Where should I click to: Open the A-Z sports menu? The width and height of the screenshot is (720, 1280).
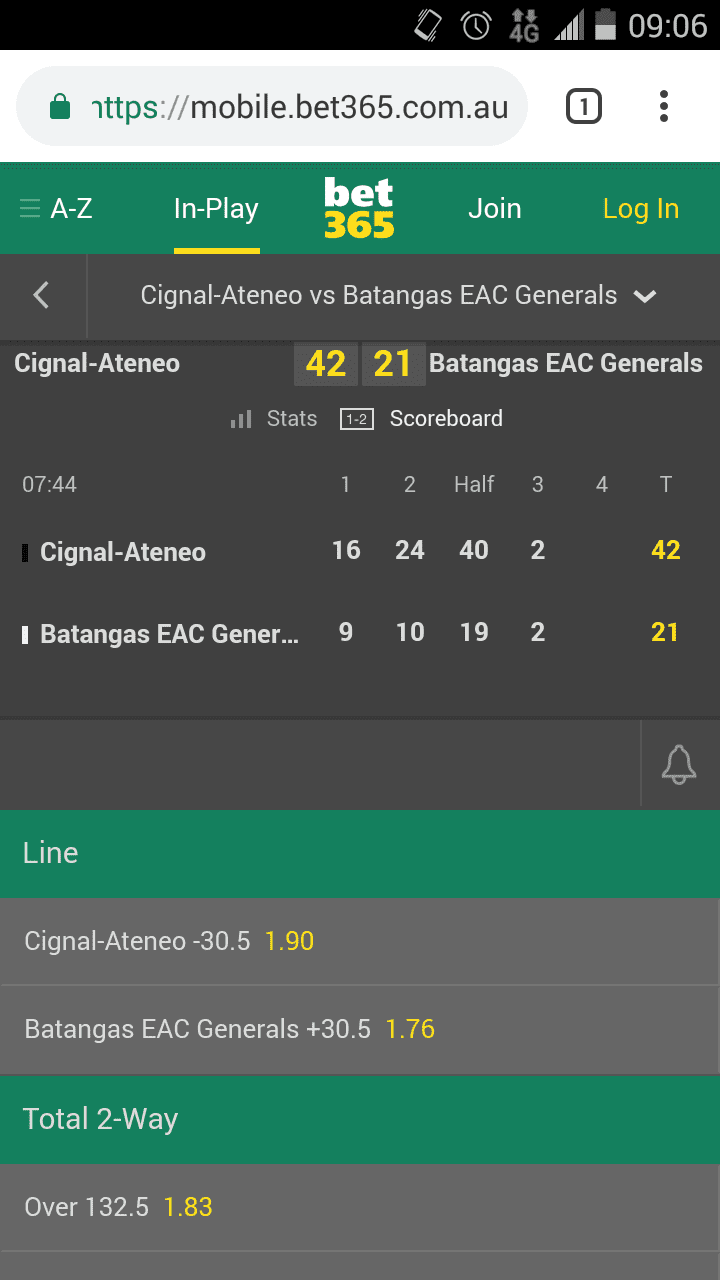(56, 209)
